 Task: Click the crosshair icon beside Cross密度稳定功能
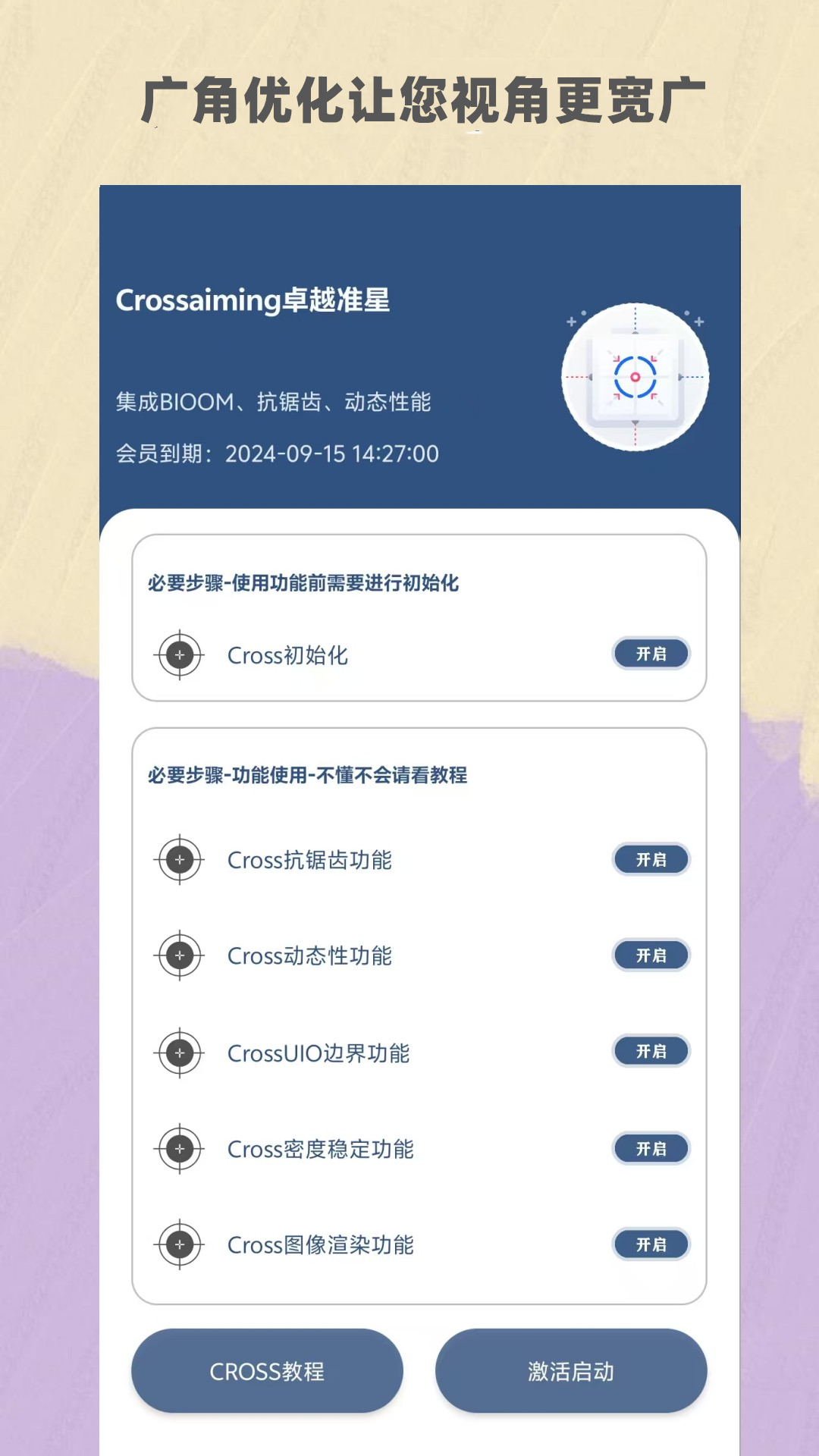tap(179, 1149)
